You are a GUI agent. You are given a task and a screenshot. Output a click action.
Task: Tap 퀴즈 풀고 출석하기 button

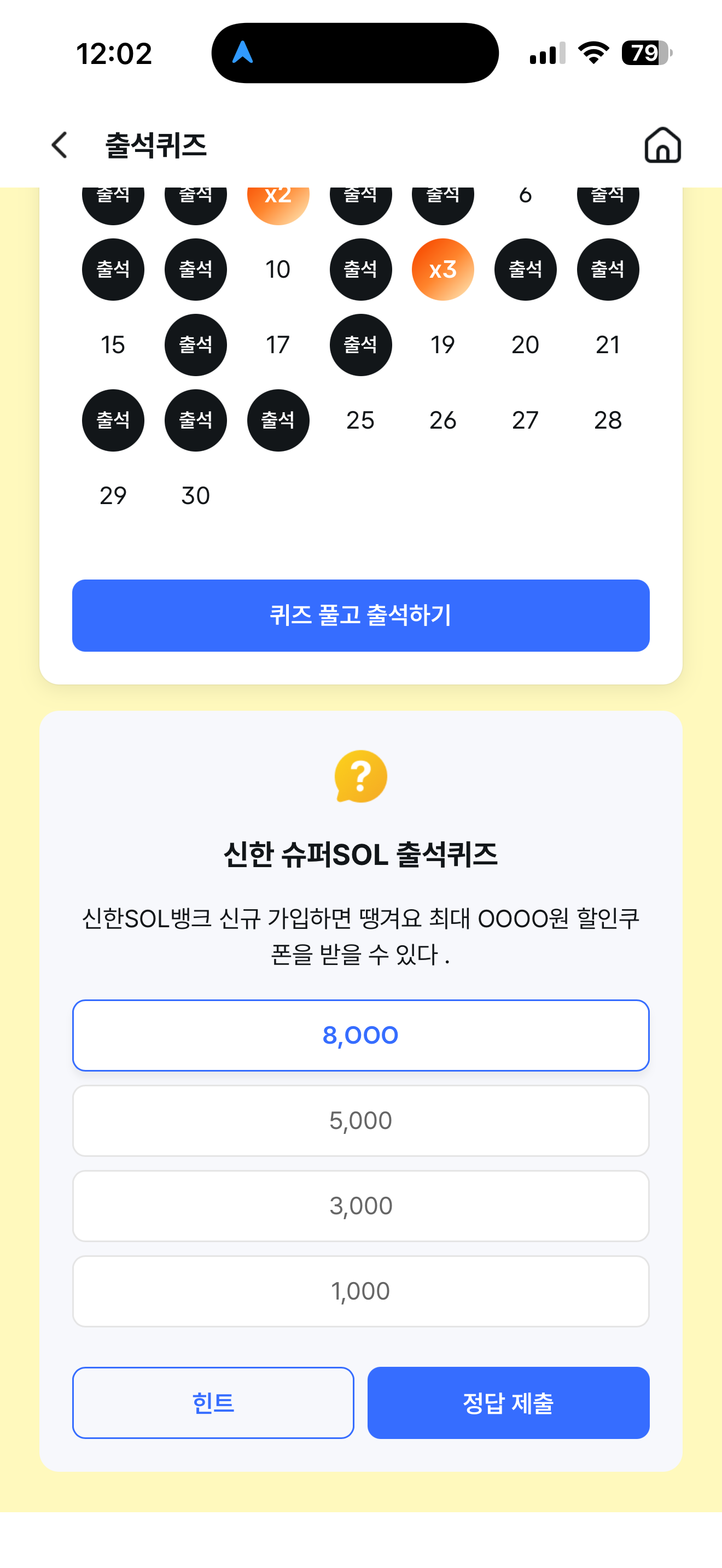point(360,616)
